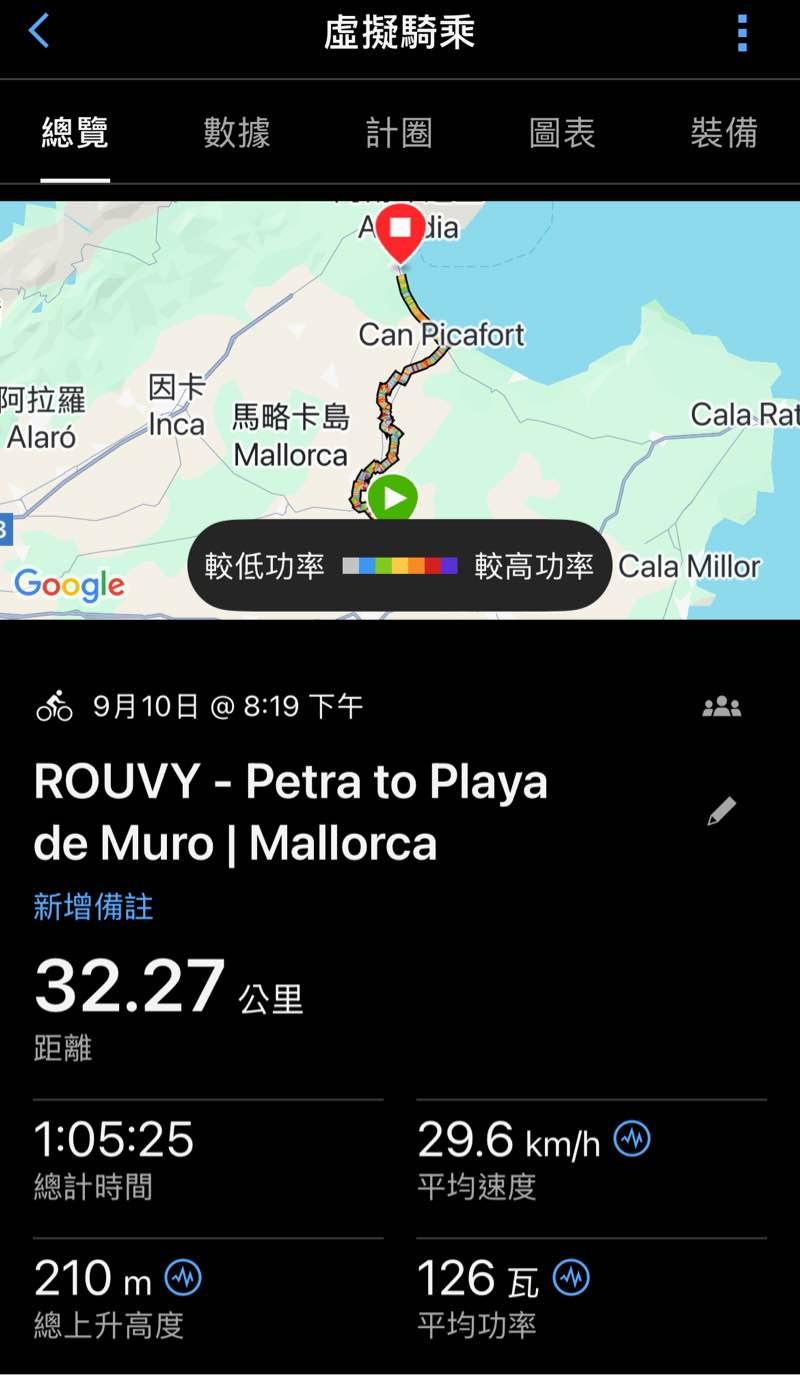
Task: Tap 新增備註 to add a note
Action: pos(93,907)
